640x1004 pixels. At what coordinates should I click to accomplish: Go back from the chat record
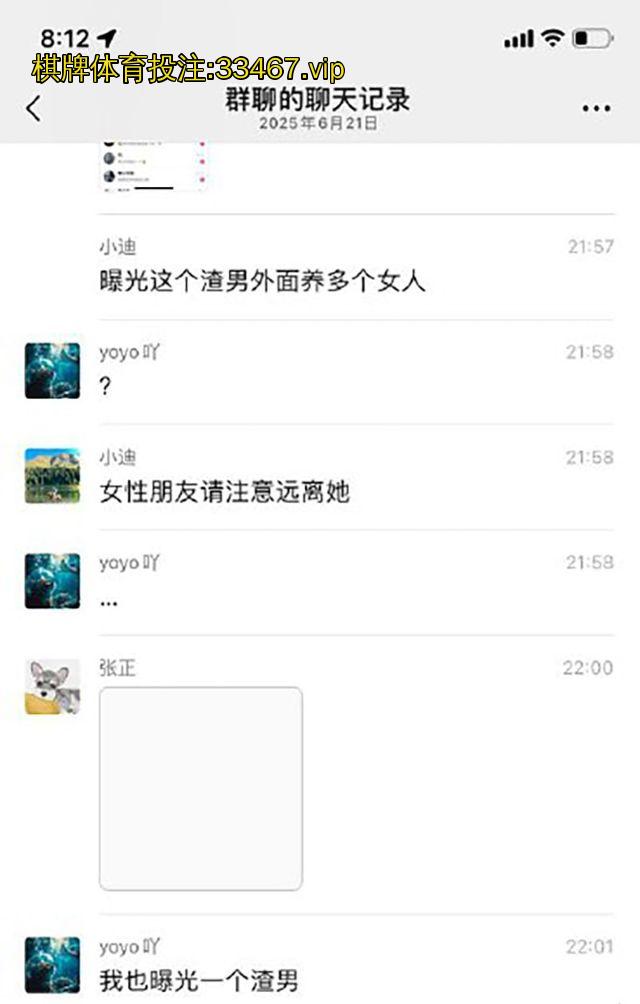tap(34, 108)
